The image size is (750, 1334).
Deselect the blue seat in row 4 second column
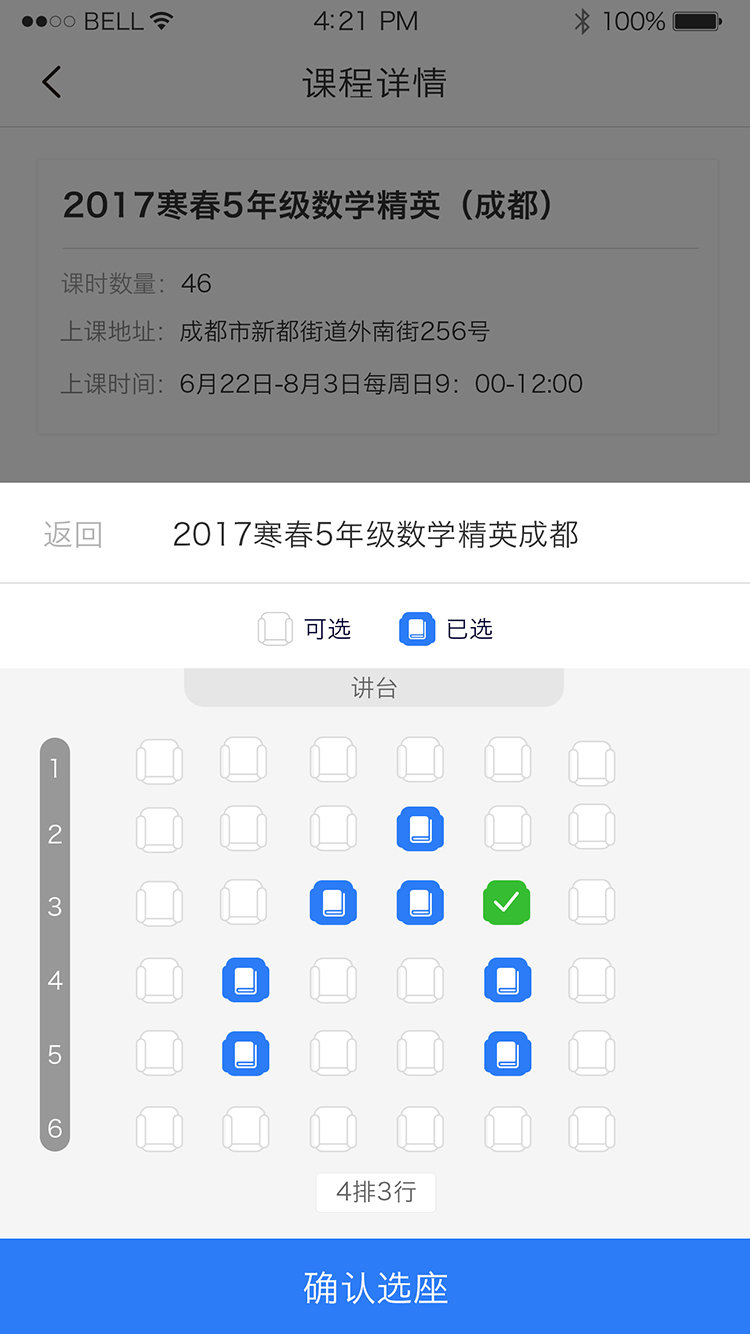pos(246,980)
